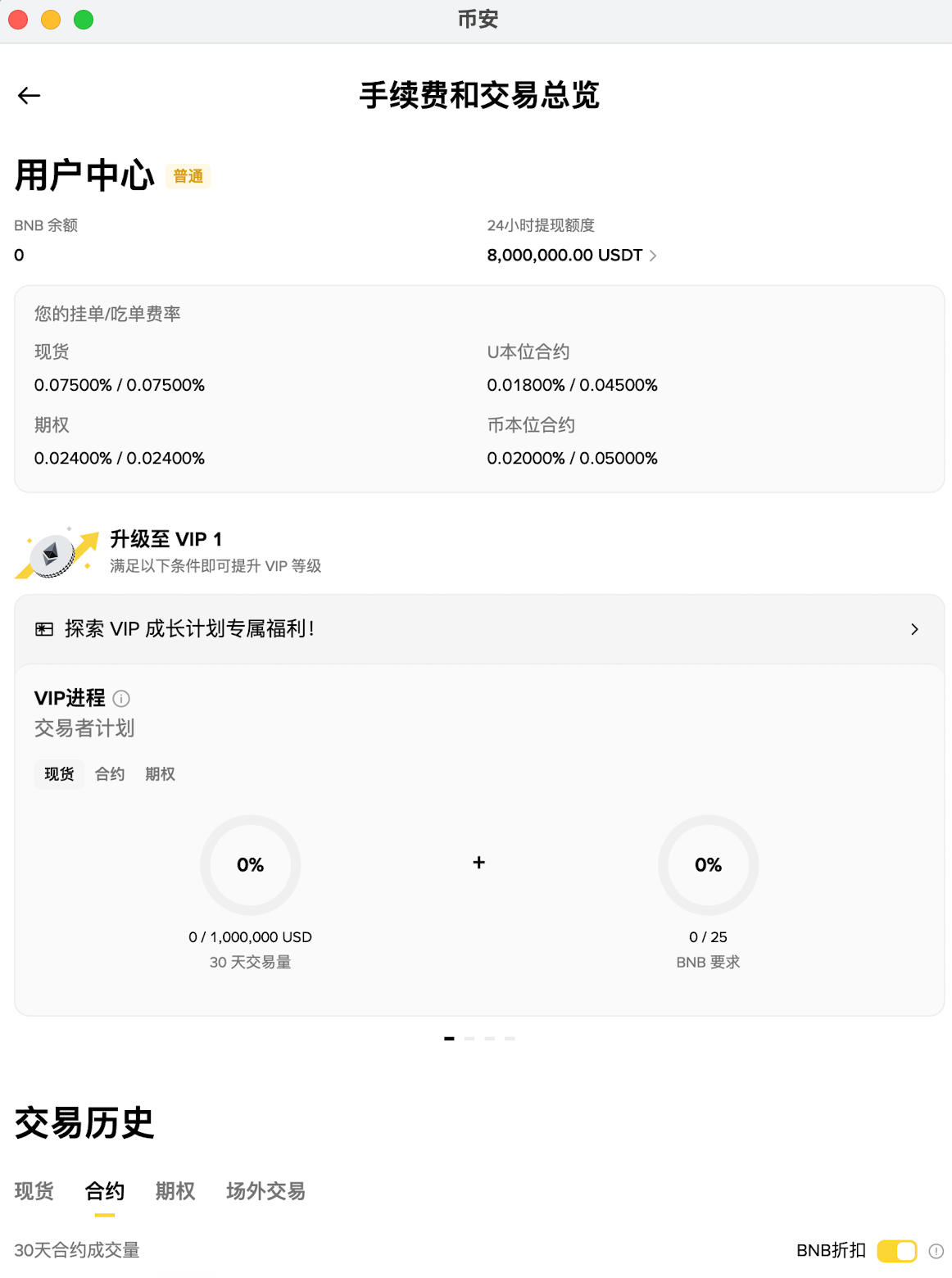Click the second pagination dot indicator
The width and height of the screenshot is (952, 1278).
click(x=469, y=1038)
